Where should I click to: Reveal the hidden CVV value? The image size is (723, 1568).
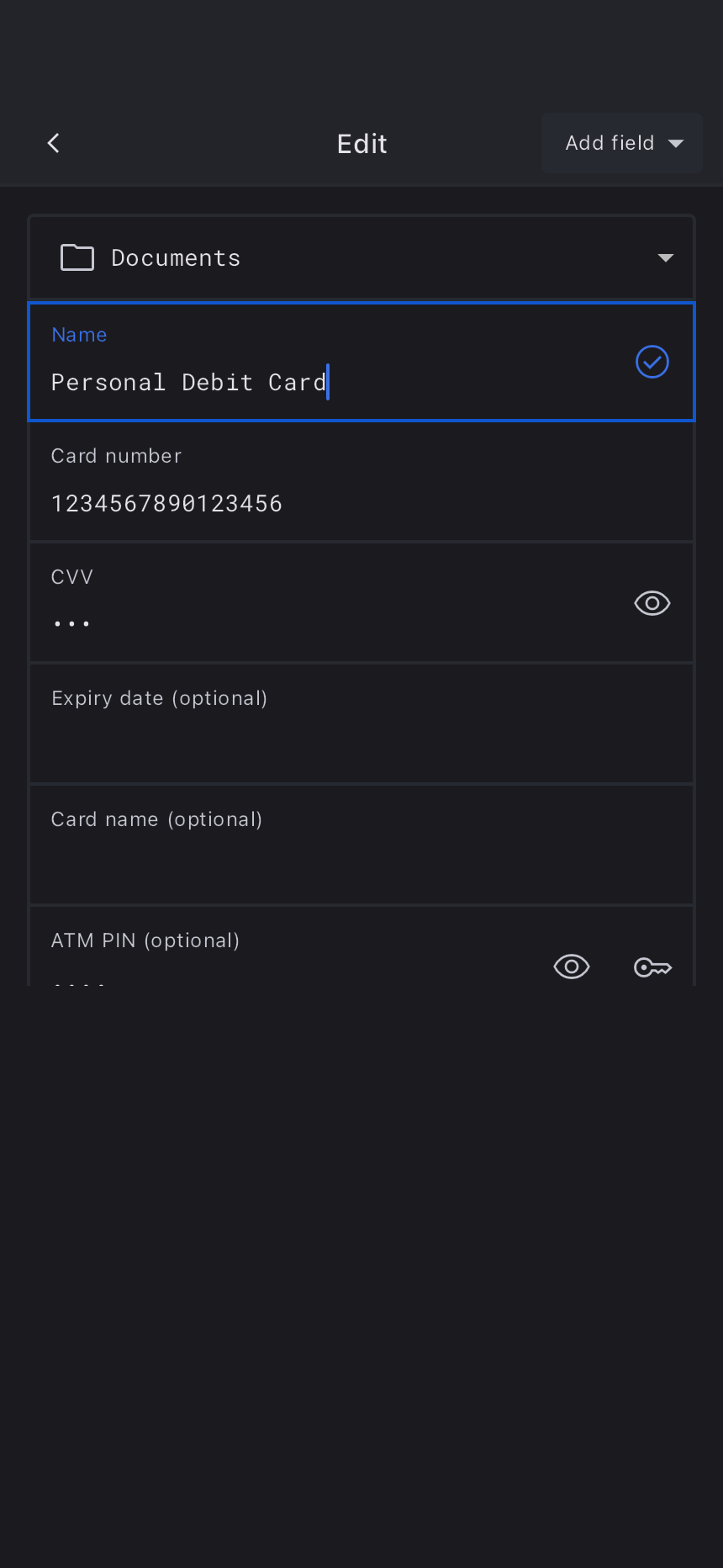click(x=652, y=603)
